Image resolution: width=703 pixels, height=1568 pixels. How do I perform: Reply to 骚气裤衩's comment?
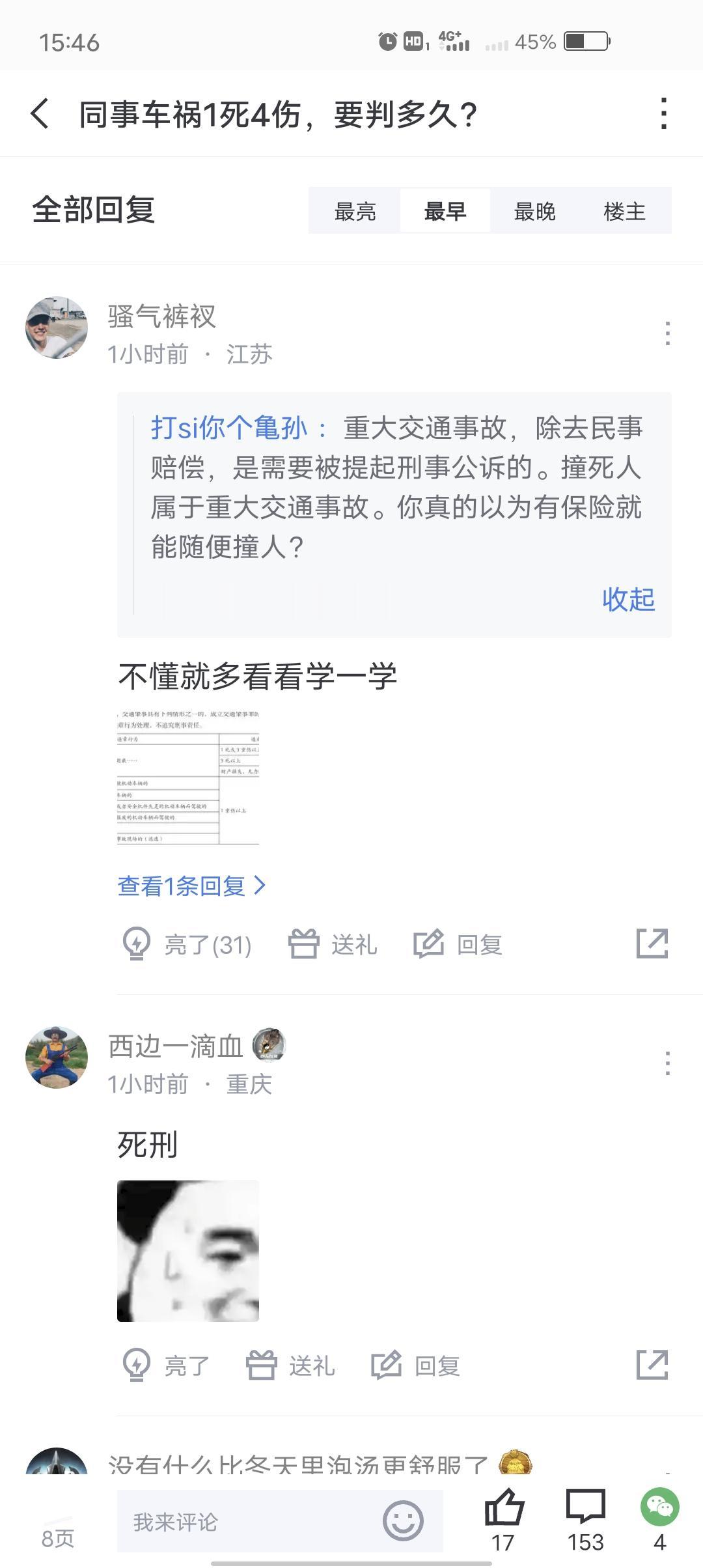point(458,944)
